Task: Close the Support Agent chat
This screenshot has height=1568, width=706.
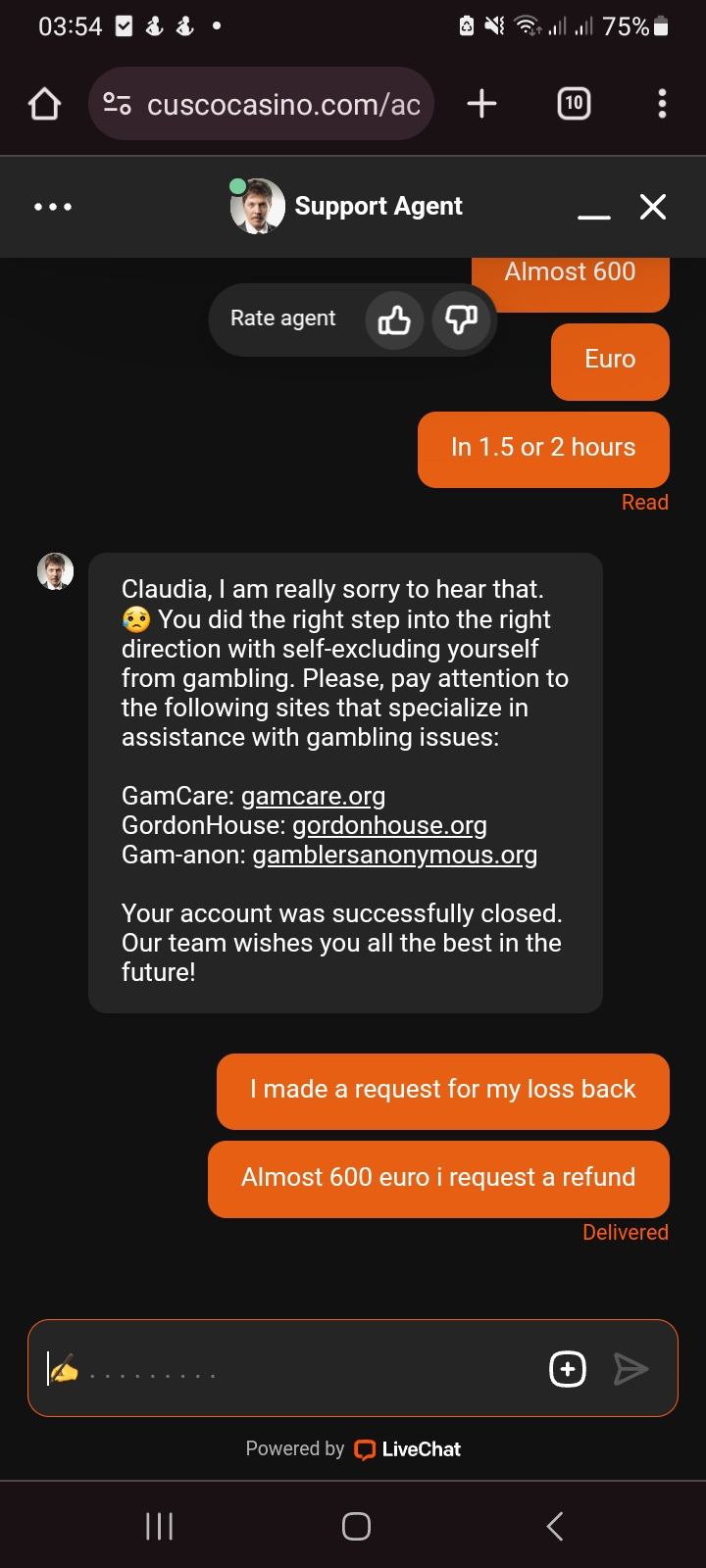Action: tap(653, 207)
